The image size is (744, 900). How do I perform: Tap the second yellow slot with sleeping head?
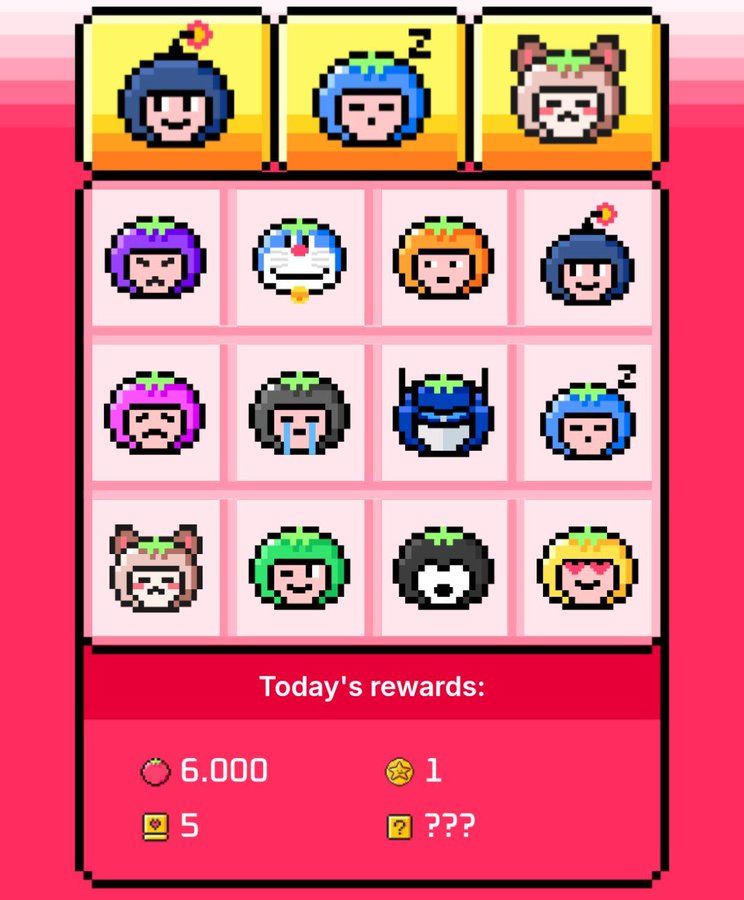pyautogui.click(x=371, y=90)
